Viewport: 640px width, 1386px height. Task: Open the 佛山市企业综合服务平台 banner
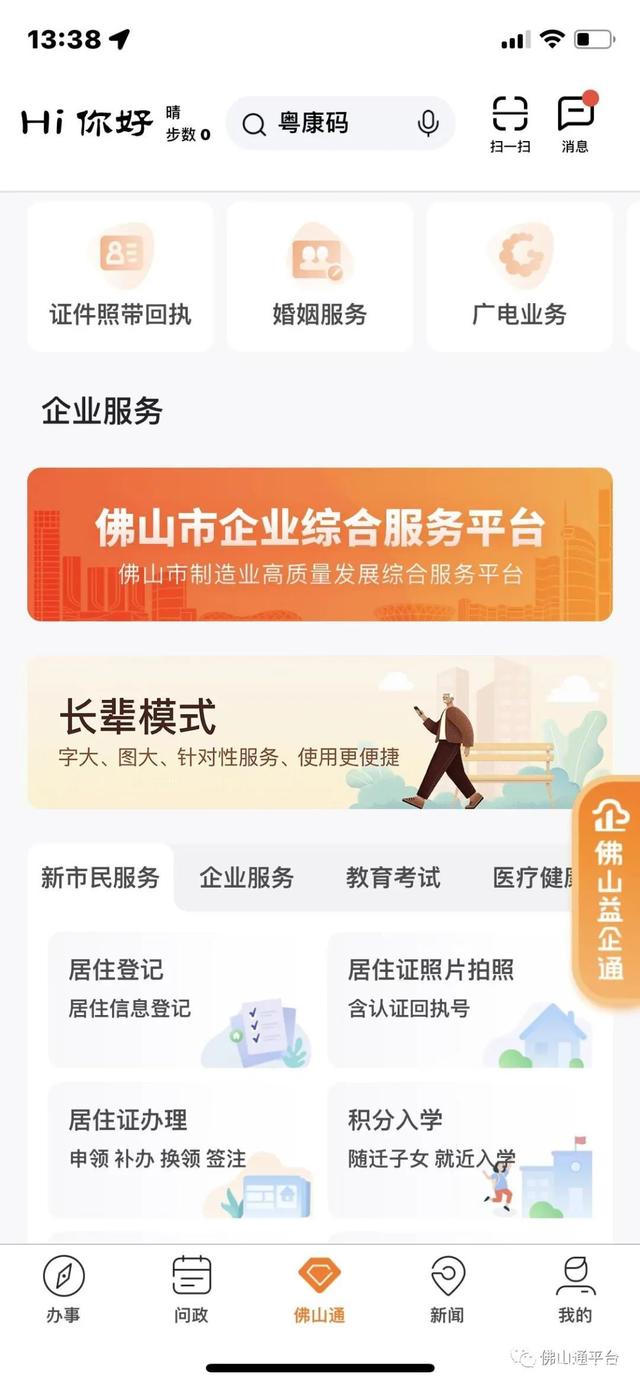pos(320,544)
